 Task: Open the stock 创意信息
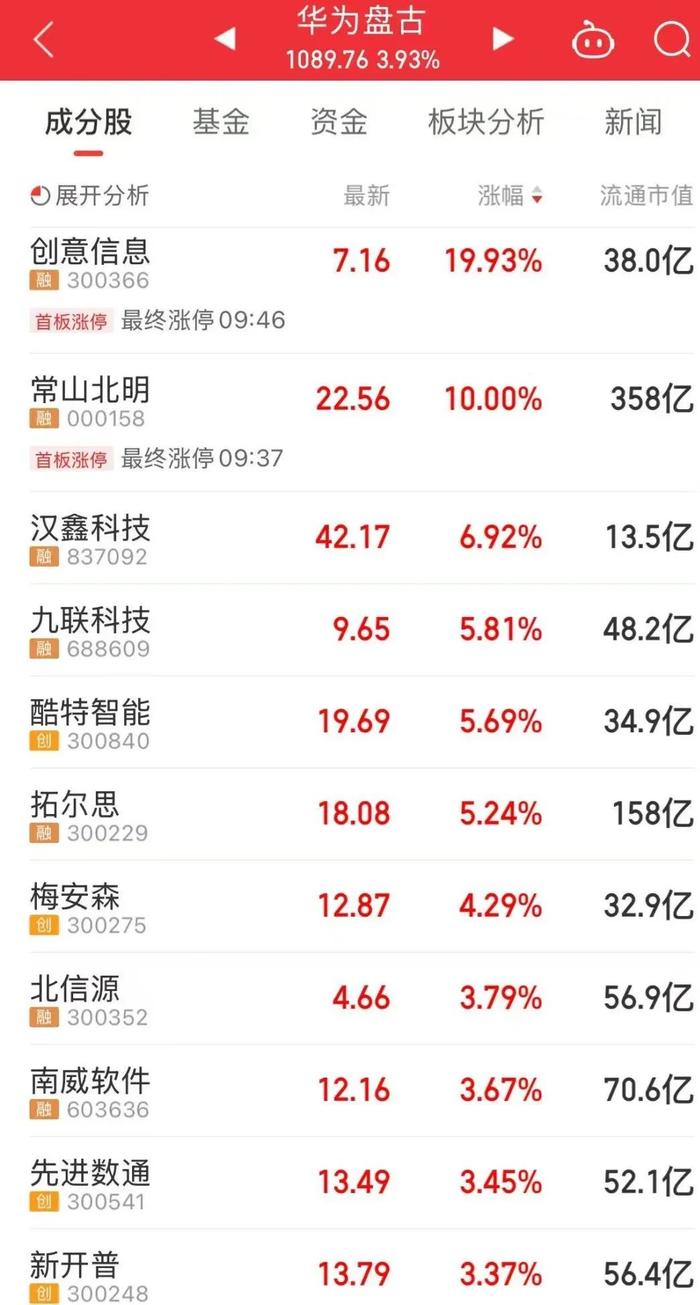350,290
